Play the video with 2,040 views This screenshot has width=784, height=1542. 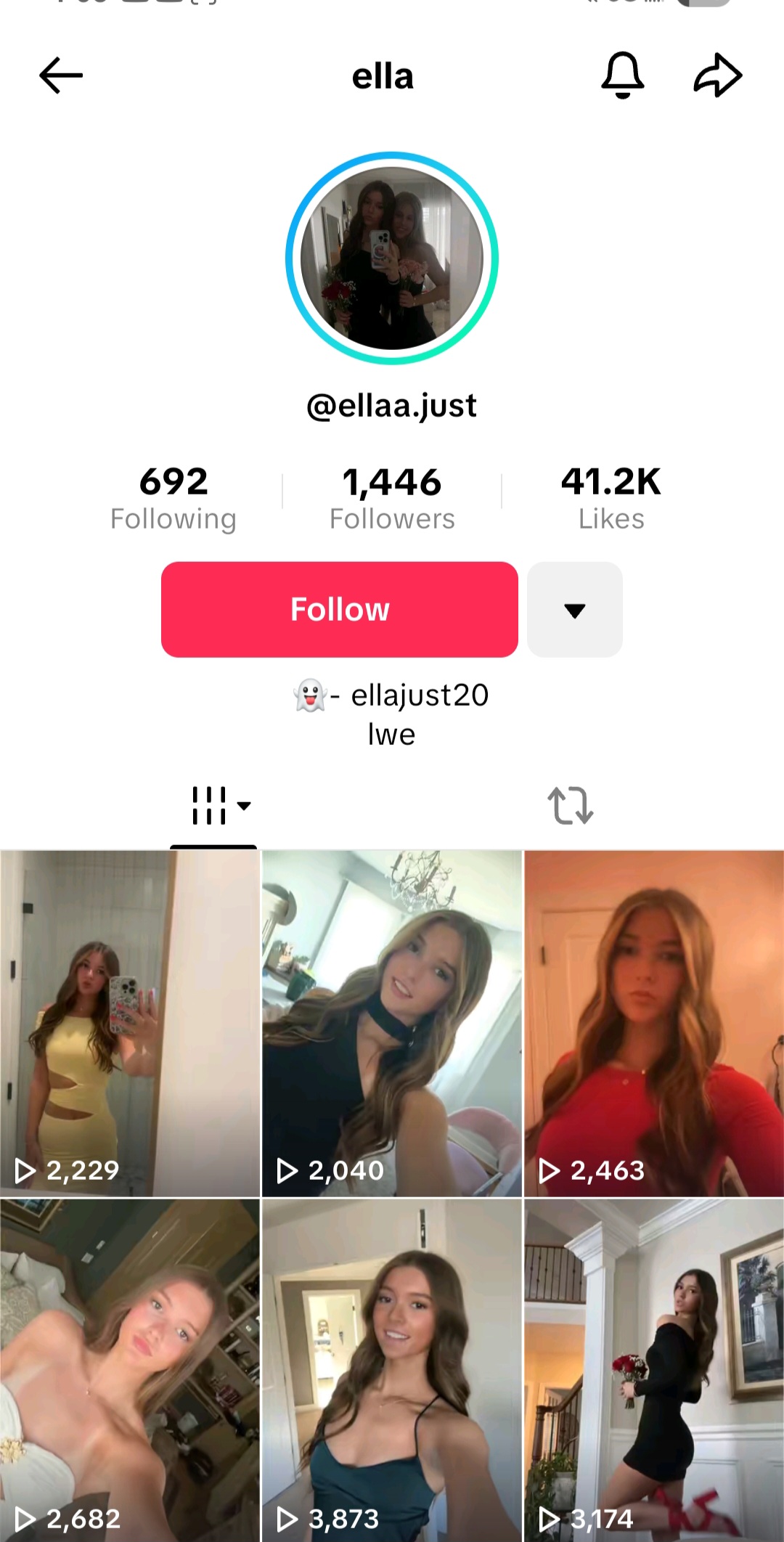(x=392, y=1024)
